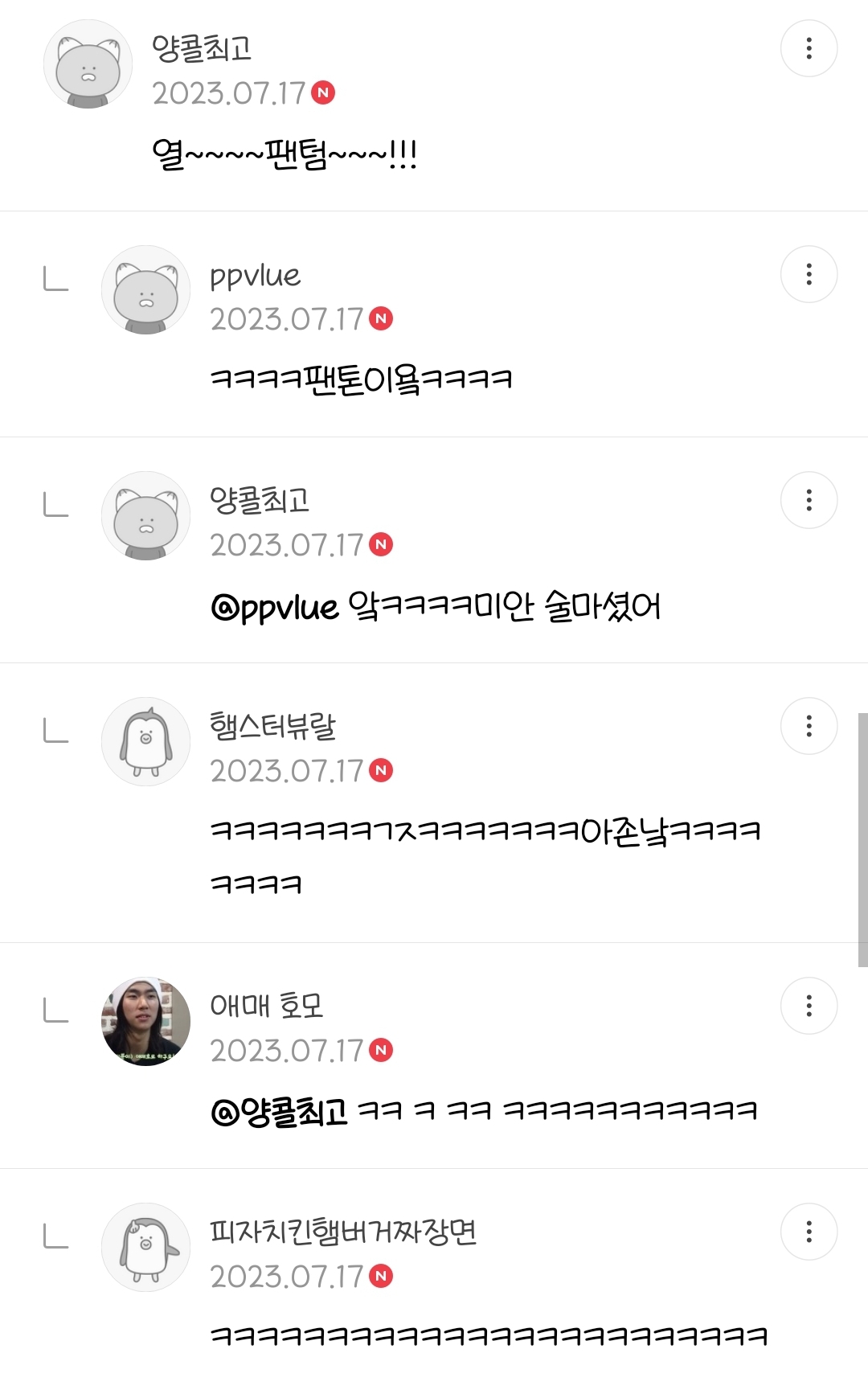The width and height of the screenshot is (868, 1386).
Task: Show more options for 햄스터뷰랄's reply
Action: point(809,726)
